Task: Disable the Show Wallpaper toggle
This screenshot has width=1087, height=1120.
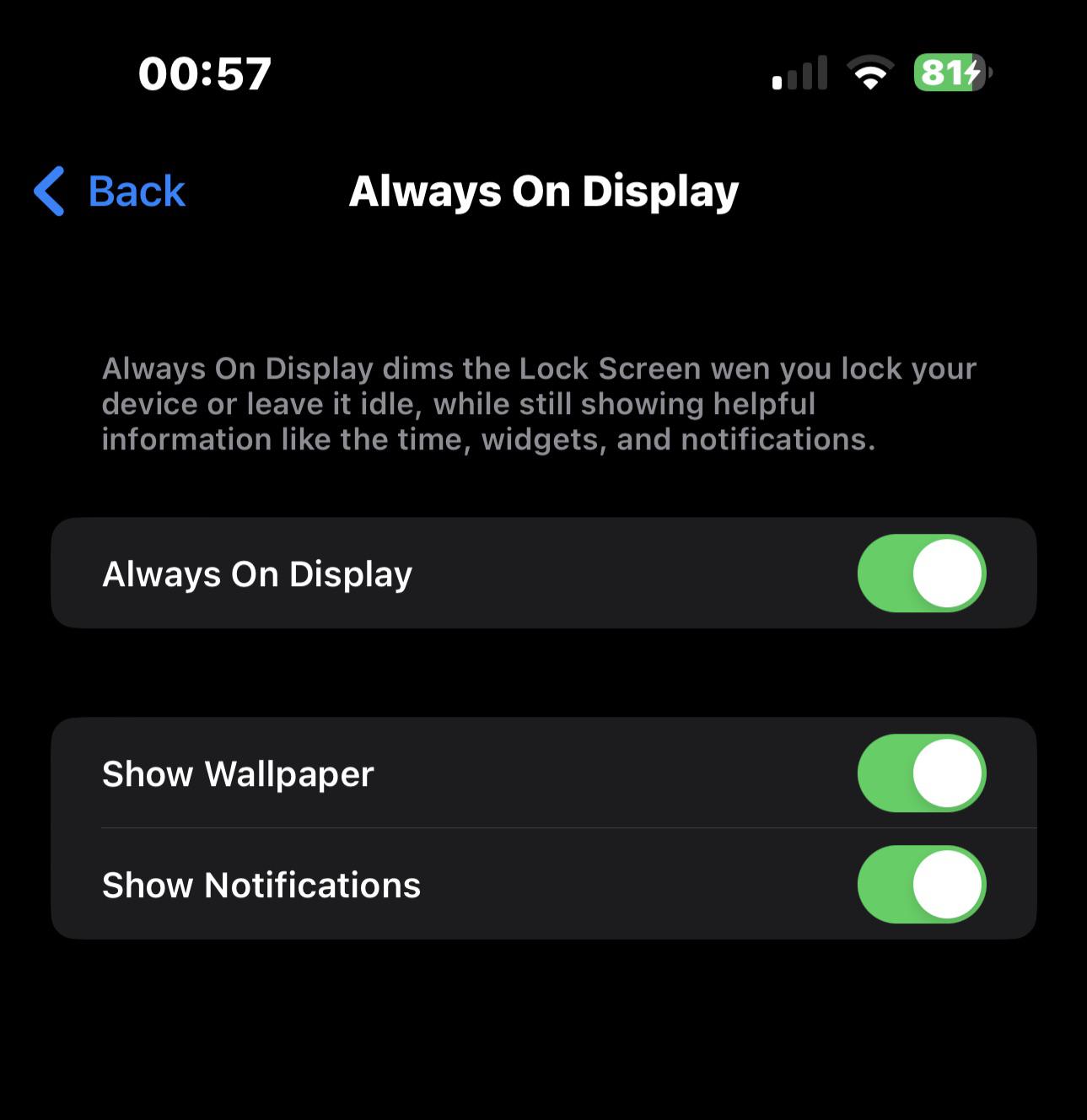Action: tap(921, 773)
